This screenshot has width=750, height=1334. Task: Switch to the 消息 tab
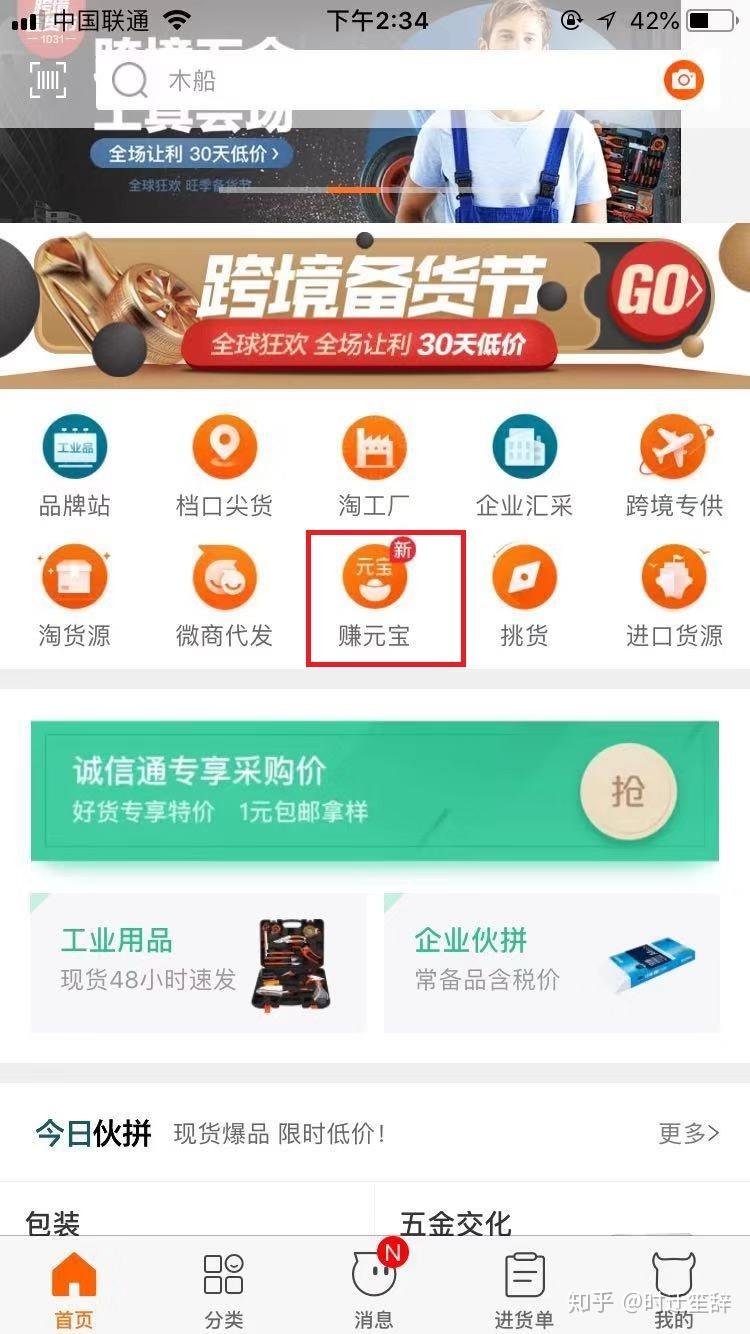tap(374, 1290)
